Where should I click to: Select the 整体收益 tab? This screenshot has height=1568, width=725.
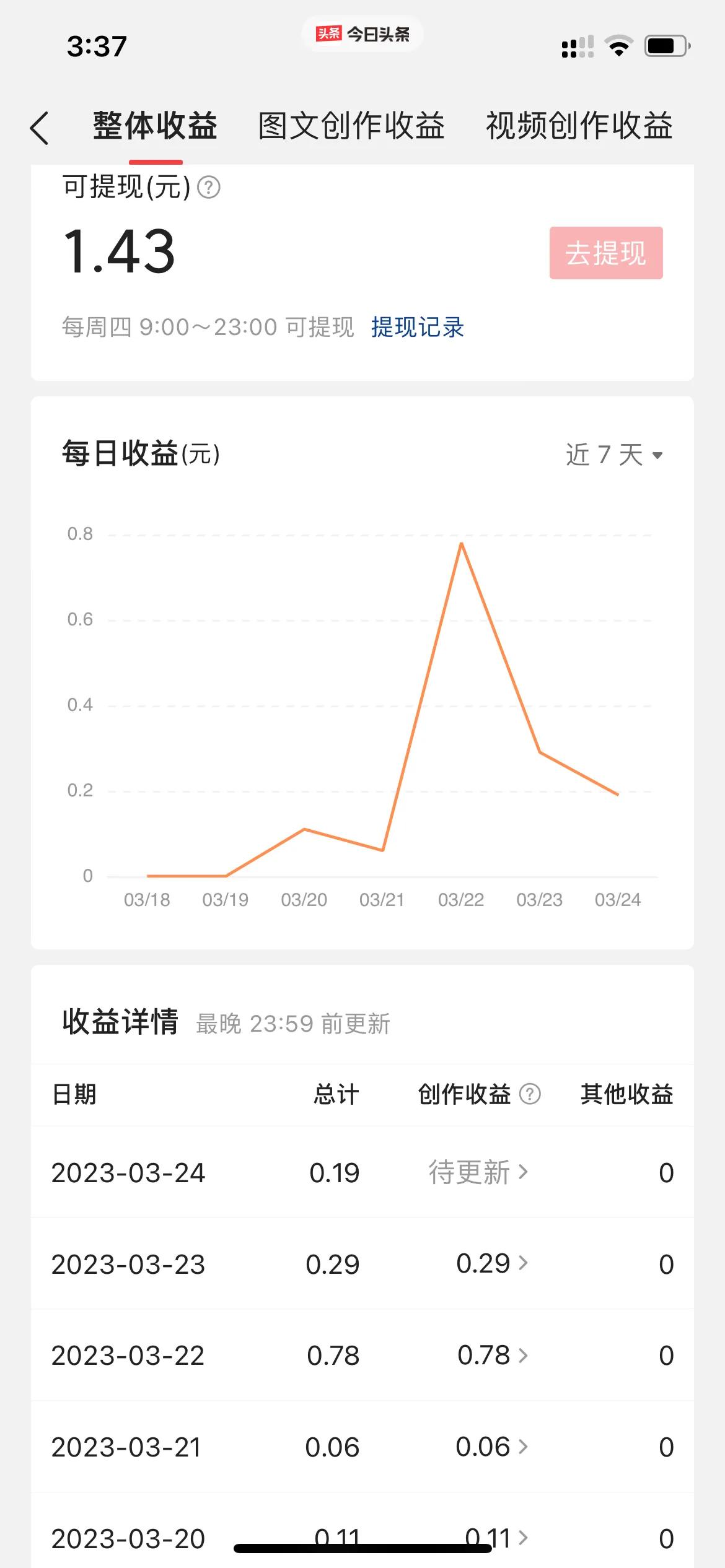[x=154, y=126]
